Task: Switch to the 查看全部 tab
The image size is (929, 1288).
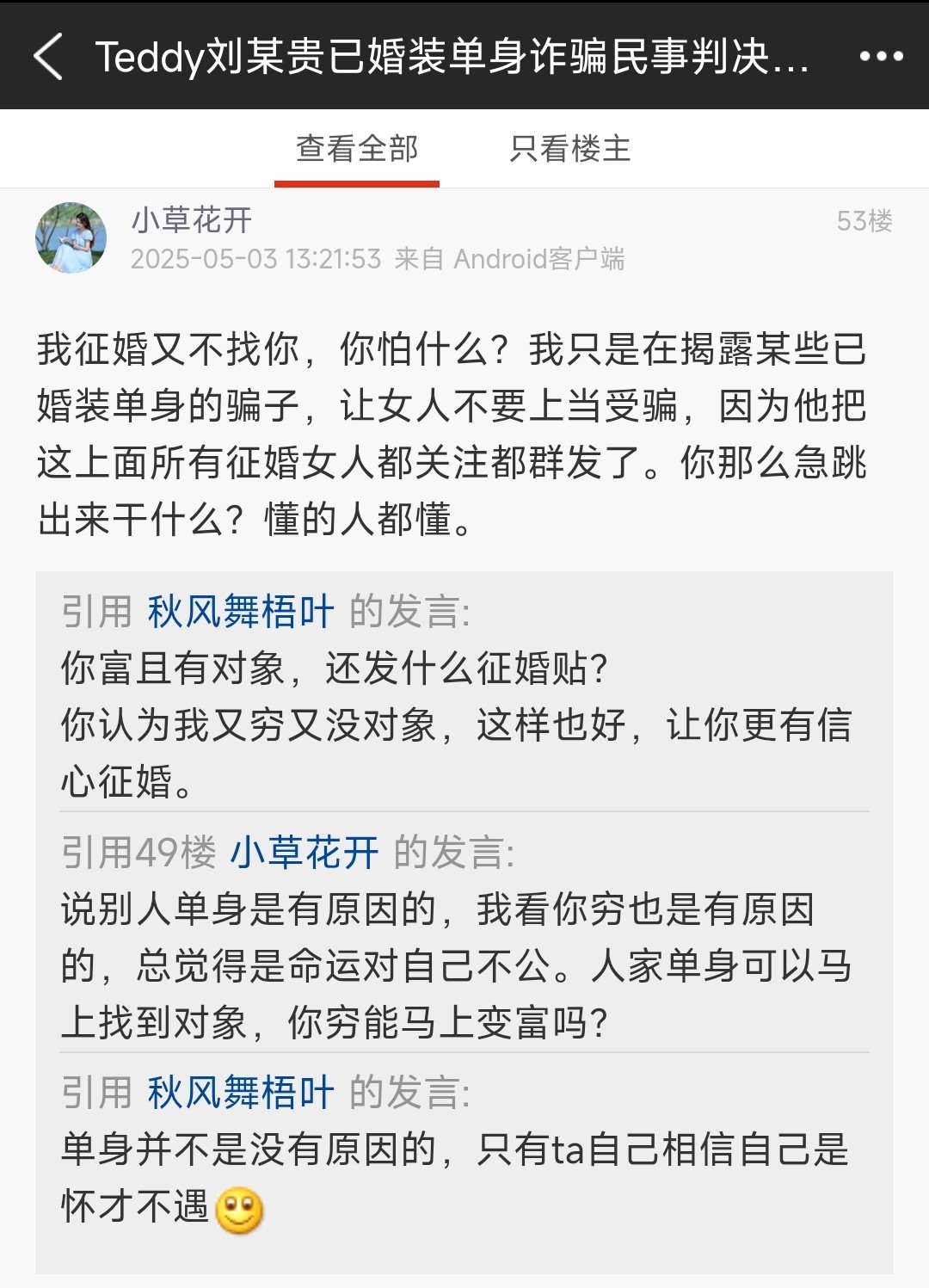Action: point(357,149)
